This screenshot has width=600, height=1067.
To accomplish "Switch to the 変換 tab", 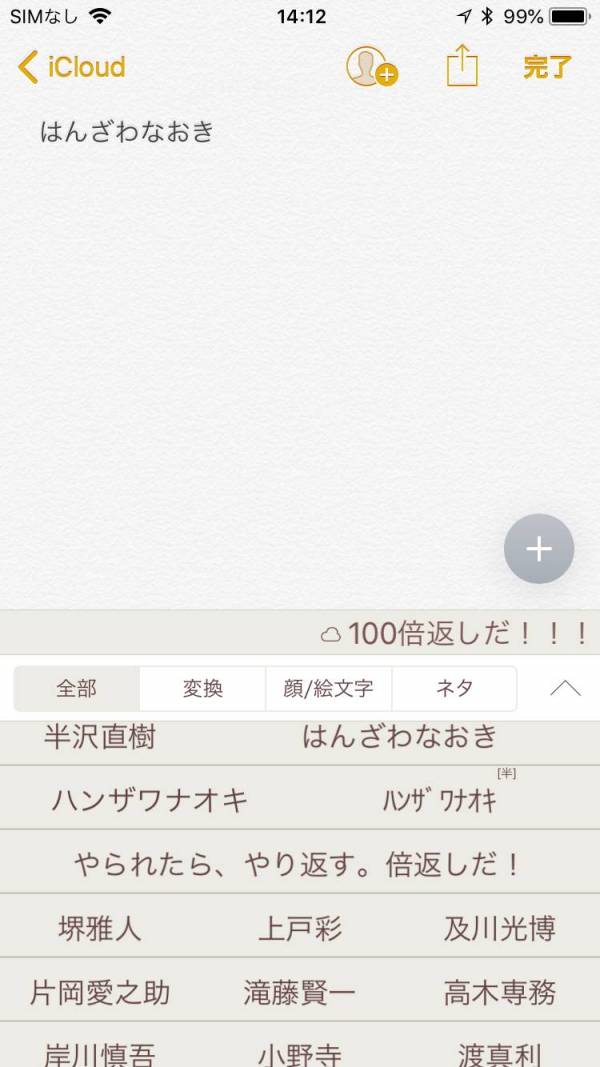I will [203, 689].
